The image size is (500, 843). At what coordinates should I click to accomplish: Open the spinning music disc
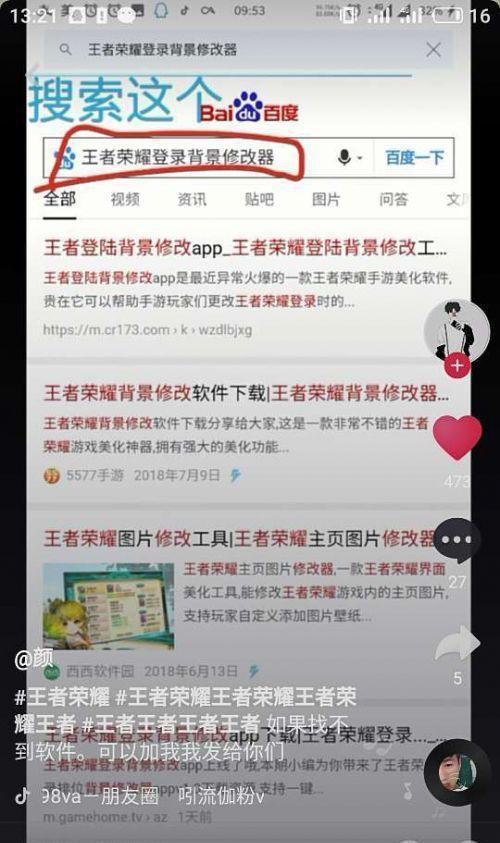[457, 772]
